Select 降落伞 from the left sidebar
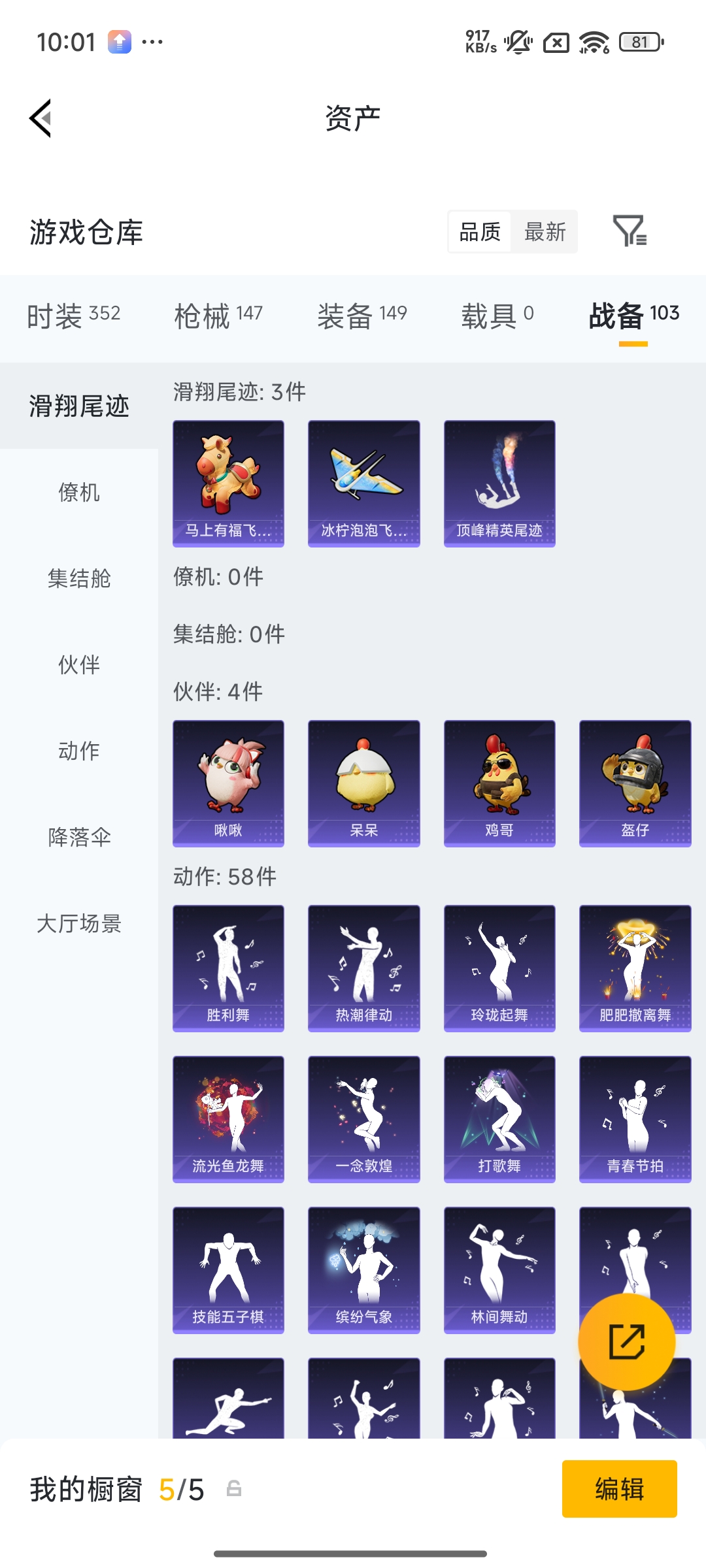Image resolution: width=706 pixels, height=1568 pixels. (78, 838)
